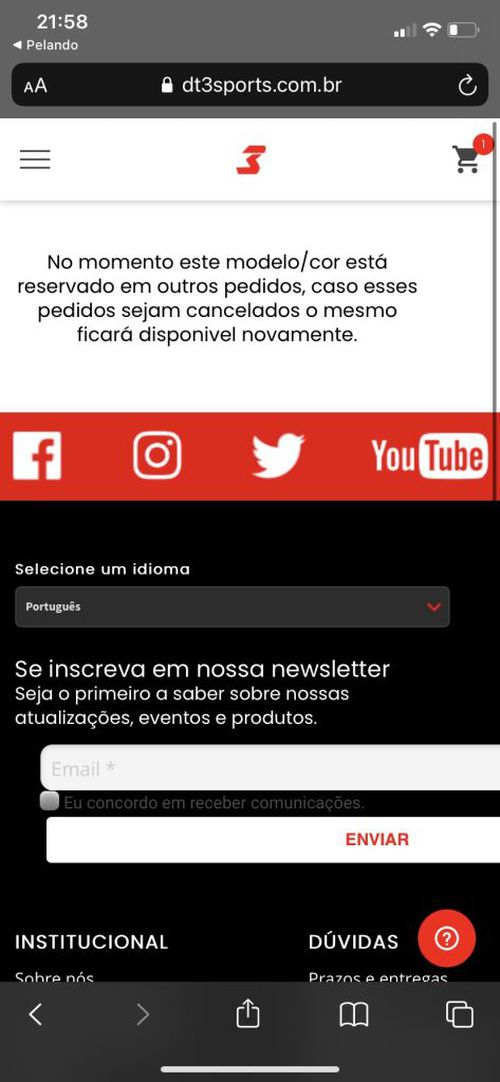This screenshot has height=1082, width=500.
Task: Open the Twitter profile link
Action: point(278,455)
